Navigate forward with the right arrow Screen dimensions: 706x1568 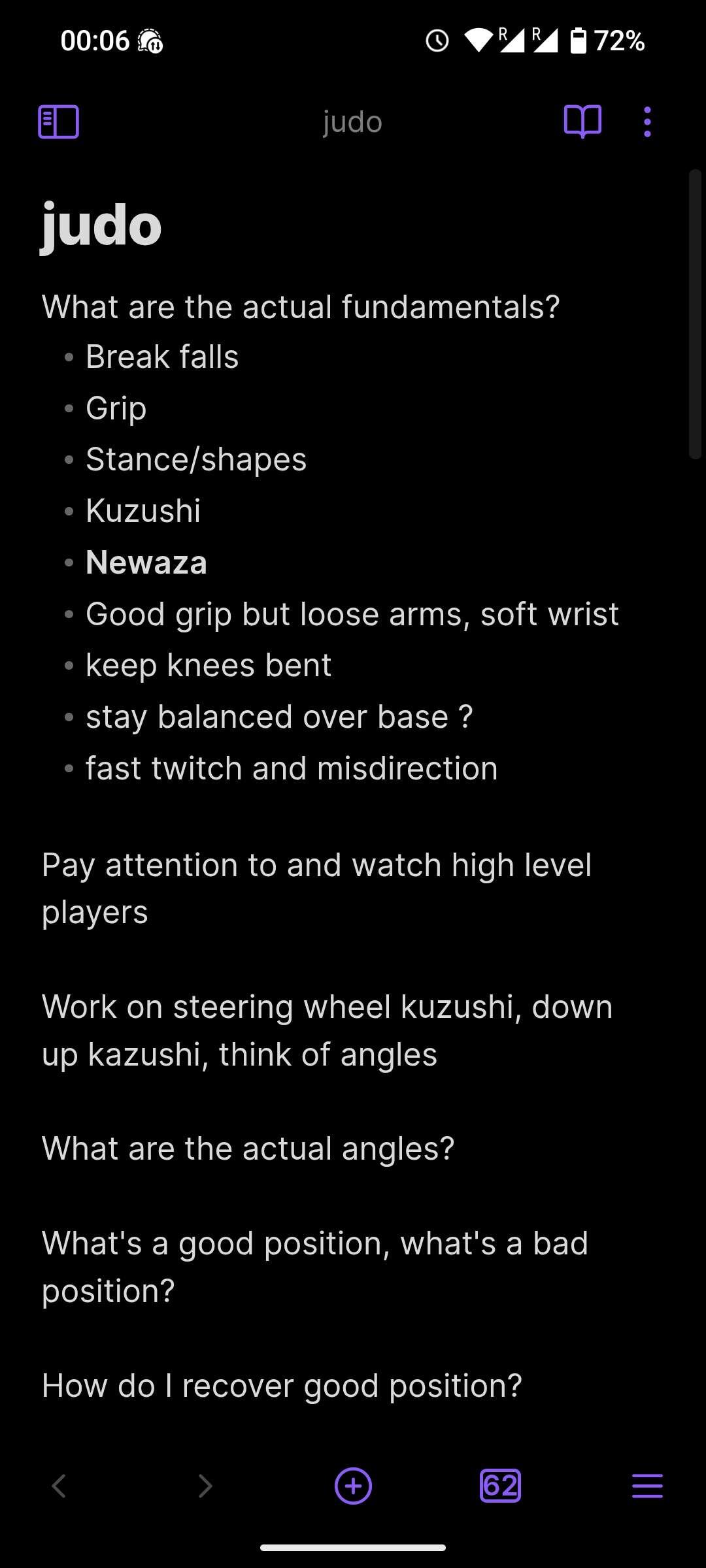coord(205,1486)
